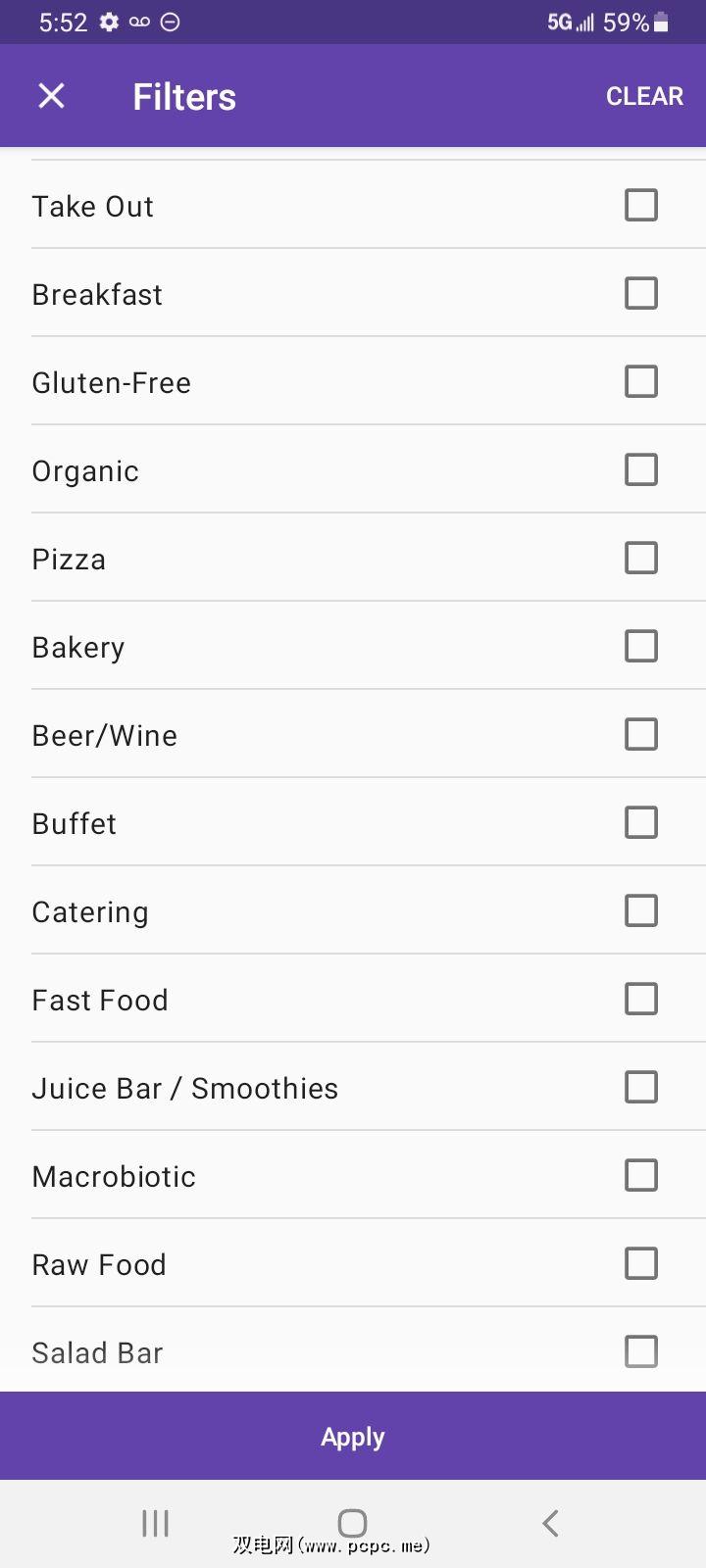Select Buffet as a filter
This screenshot has width=706, height=1568.
tap(641, 823)
